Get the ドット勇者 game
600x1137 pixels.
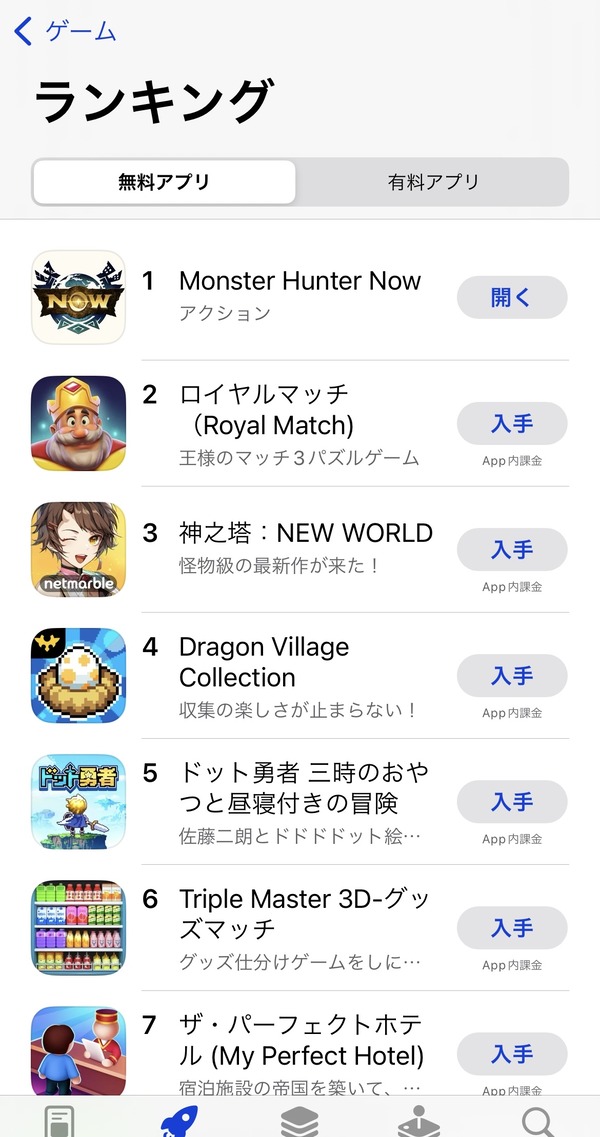click(x=511, y=802)
